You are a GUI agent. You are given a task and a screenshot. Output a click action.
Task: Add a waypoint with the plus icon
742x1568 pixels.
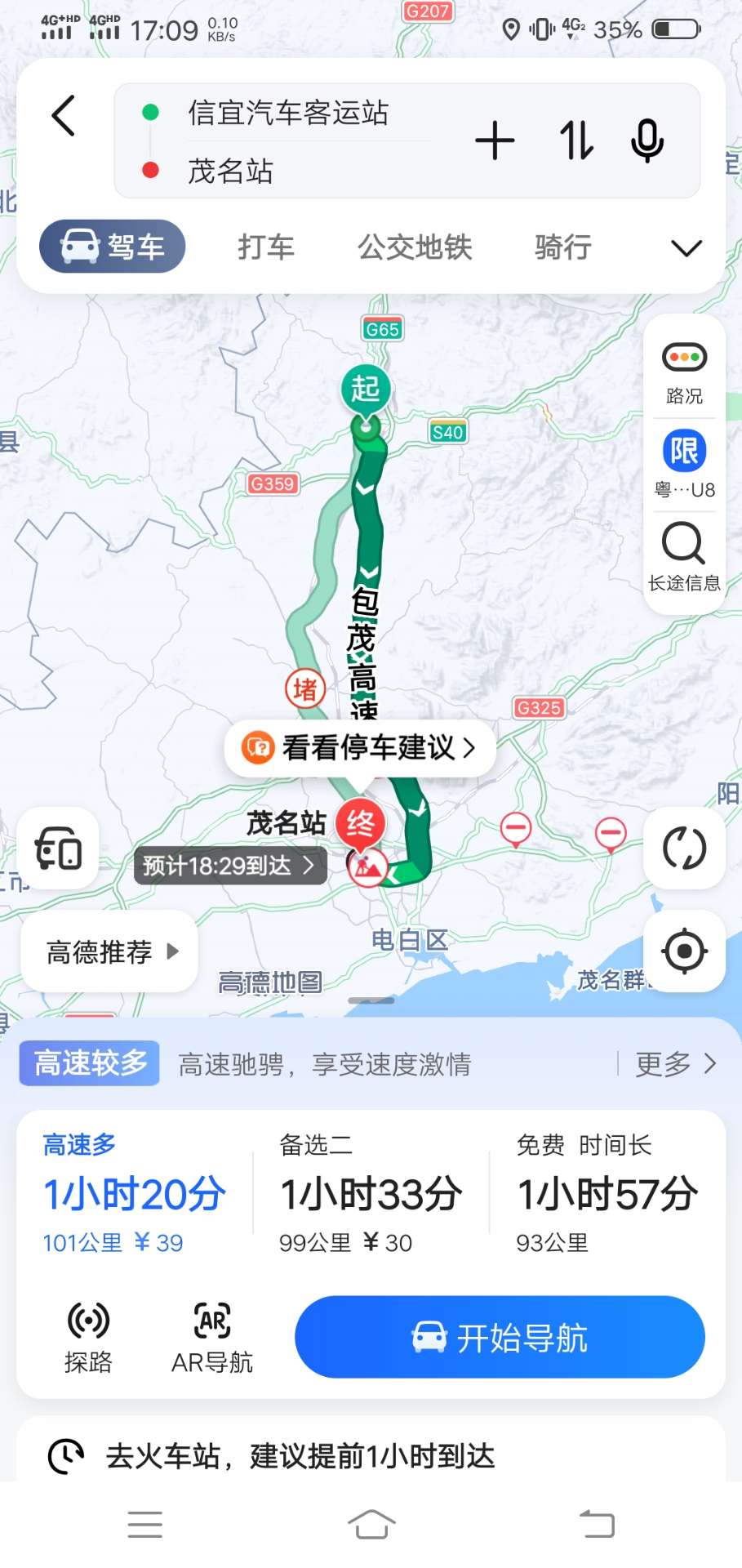[495, 140]
